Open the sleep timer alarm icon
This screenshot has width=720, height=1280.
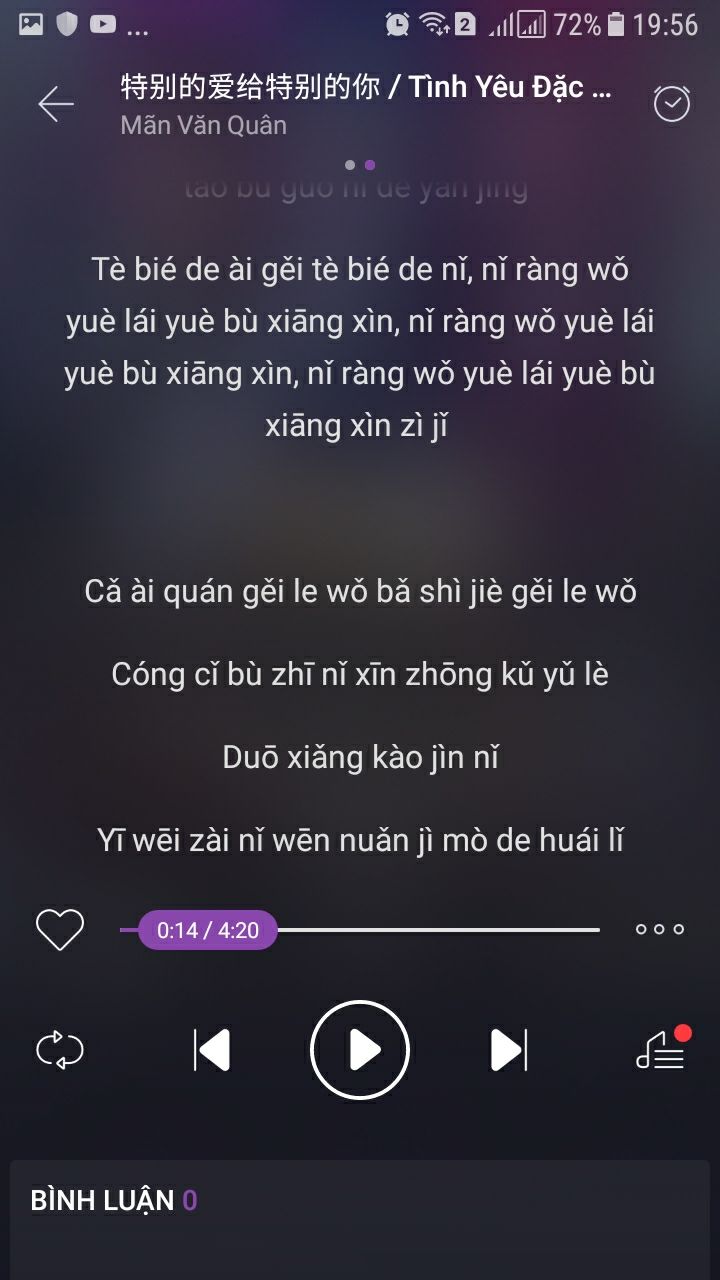point(671,103)
